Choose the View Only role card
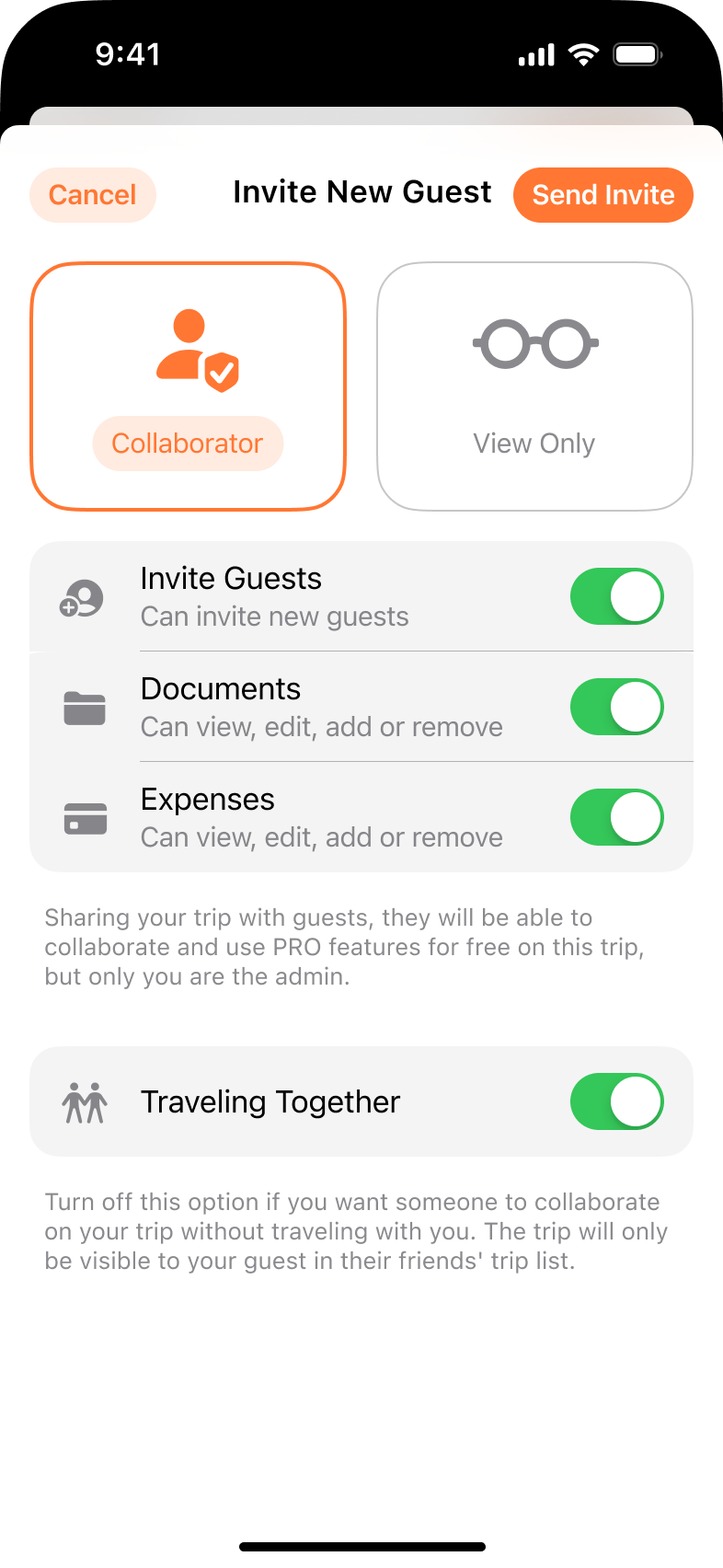Image resolution: width=723 pixels, height=1568 pixels. pyautogui.click(x=534, y=386)
